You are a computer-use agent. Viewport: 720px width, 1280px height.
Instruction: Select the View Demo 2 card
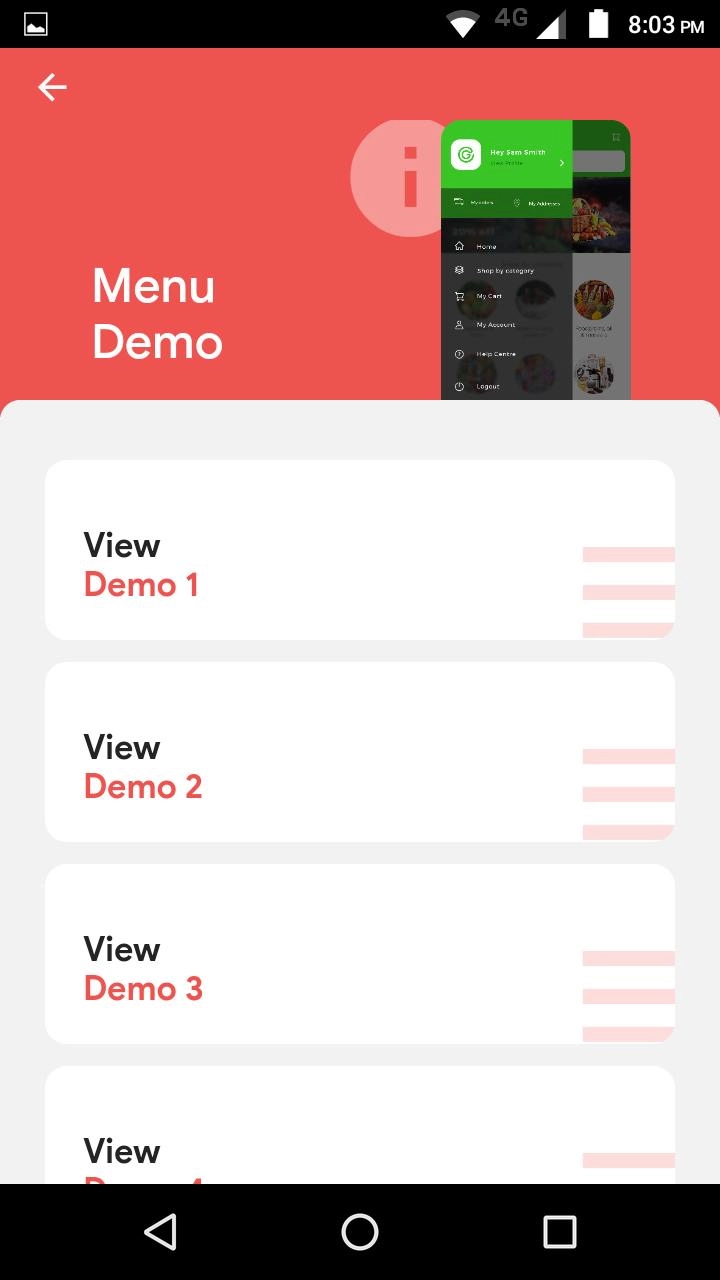click(360, 752)
